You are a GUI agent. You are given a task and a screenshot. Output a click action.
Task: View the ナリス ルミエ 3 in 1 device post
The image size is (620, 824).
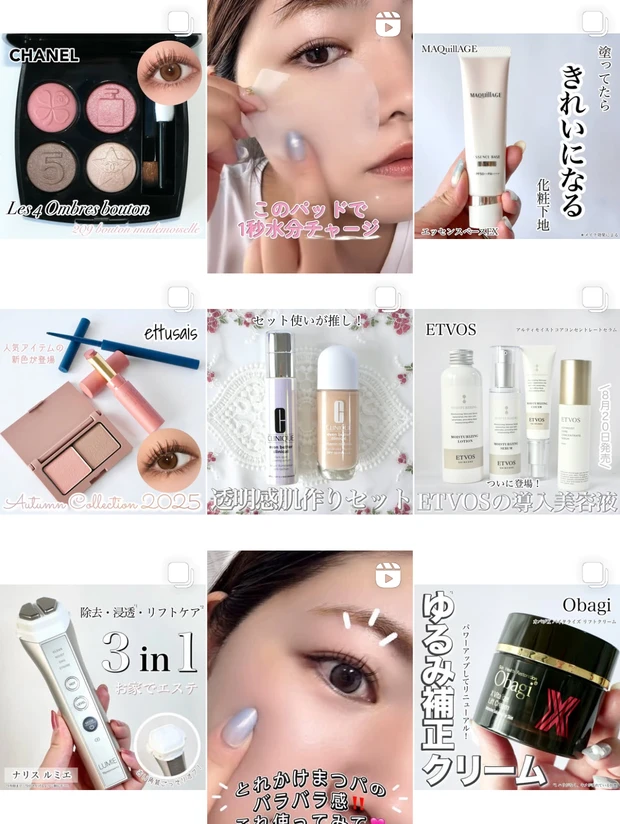[x=103, y=687]
